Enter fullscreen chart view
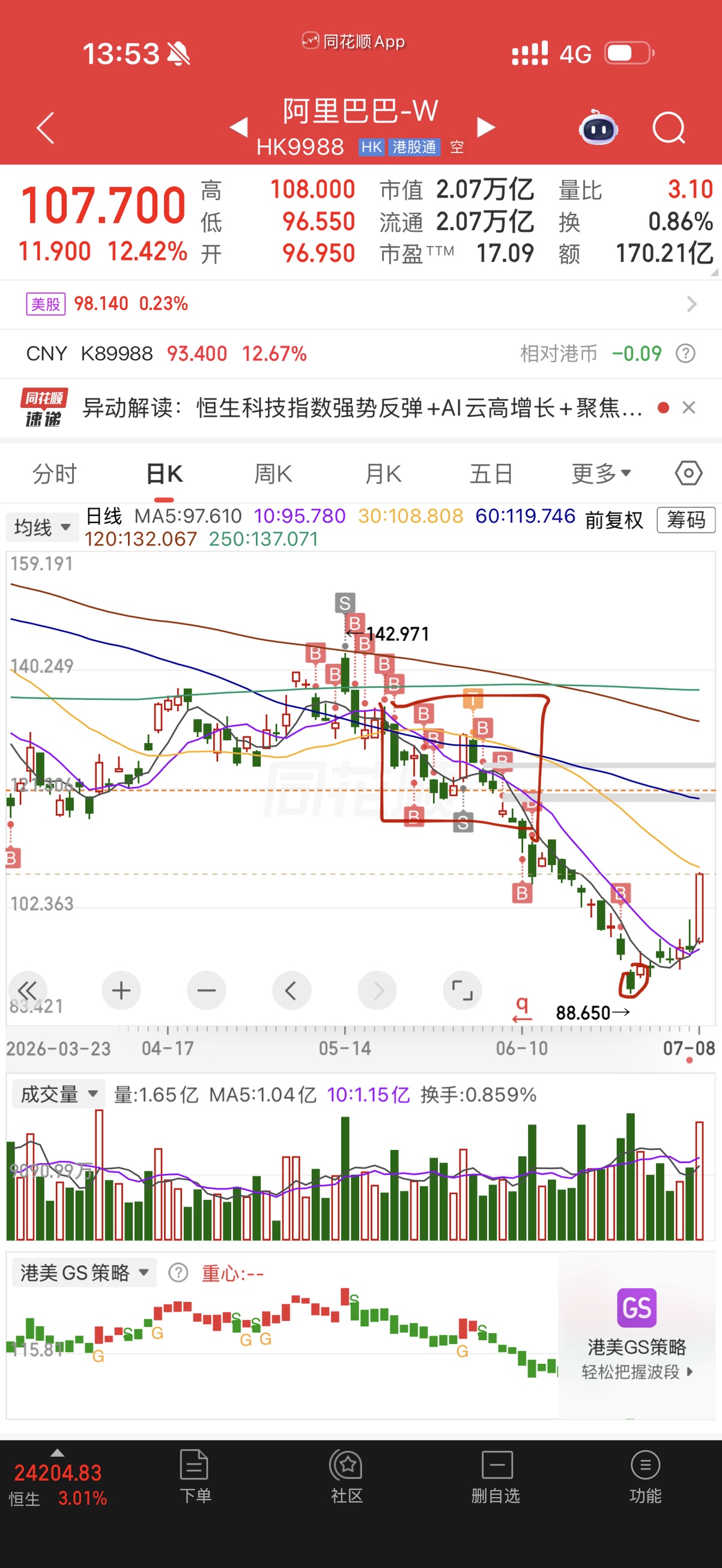The height and width of the screenshot is (1568, 722). point(462,990)
